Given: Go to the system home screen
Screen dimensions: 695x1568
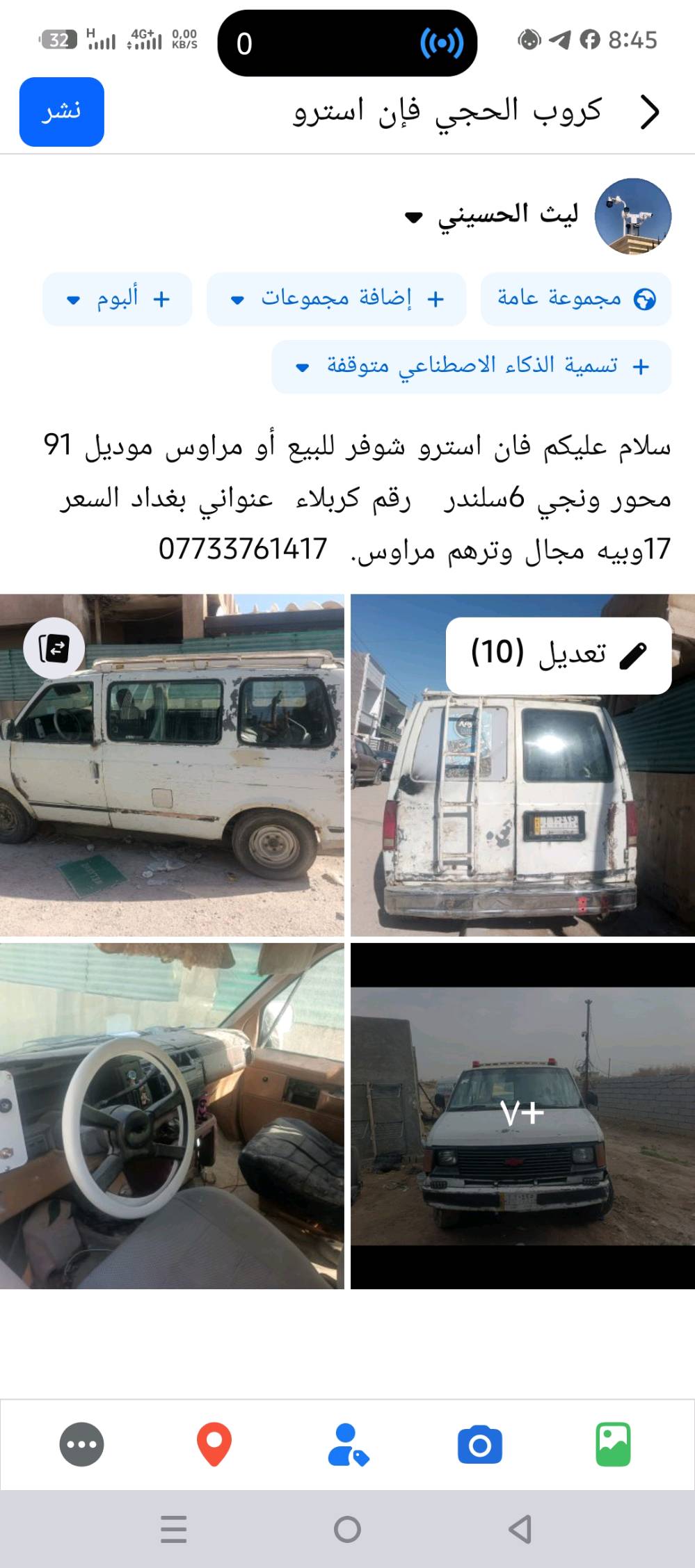Looking at the screenshot, I should pos(347,1529).
